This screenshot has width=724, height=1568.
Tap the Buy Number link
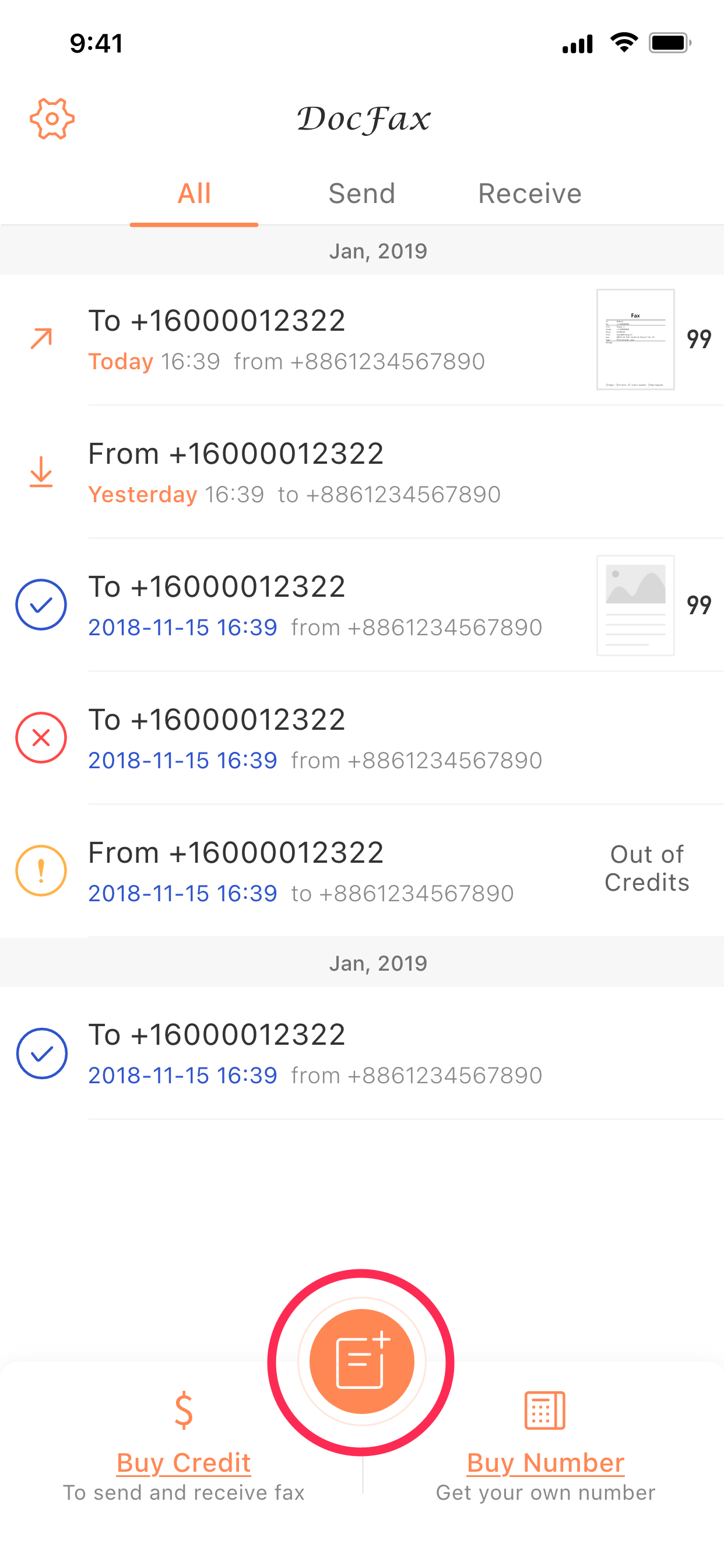click(545, 1462)
